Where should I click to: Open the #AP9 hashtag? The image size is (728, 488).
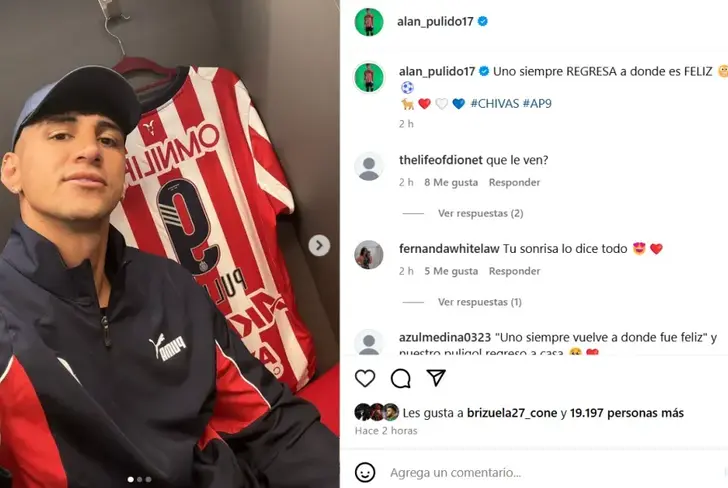[536, 103]
